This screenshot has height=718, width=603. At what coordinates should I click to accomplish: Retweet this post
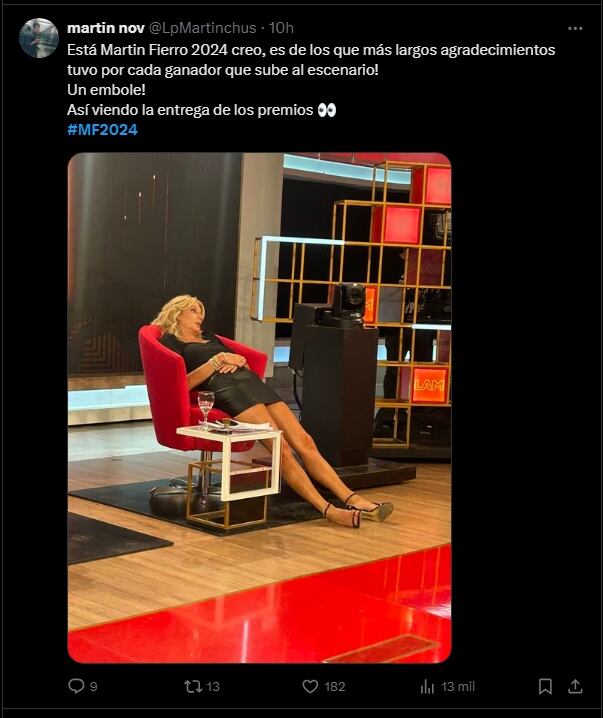(x=194, y=686)
